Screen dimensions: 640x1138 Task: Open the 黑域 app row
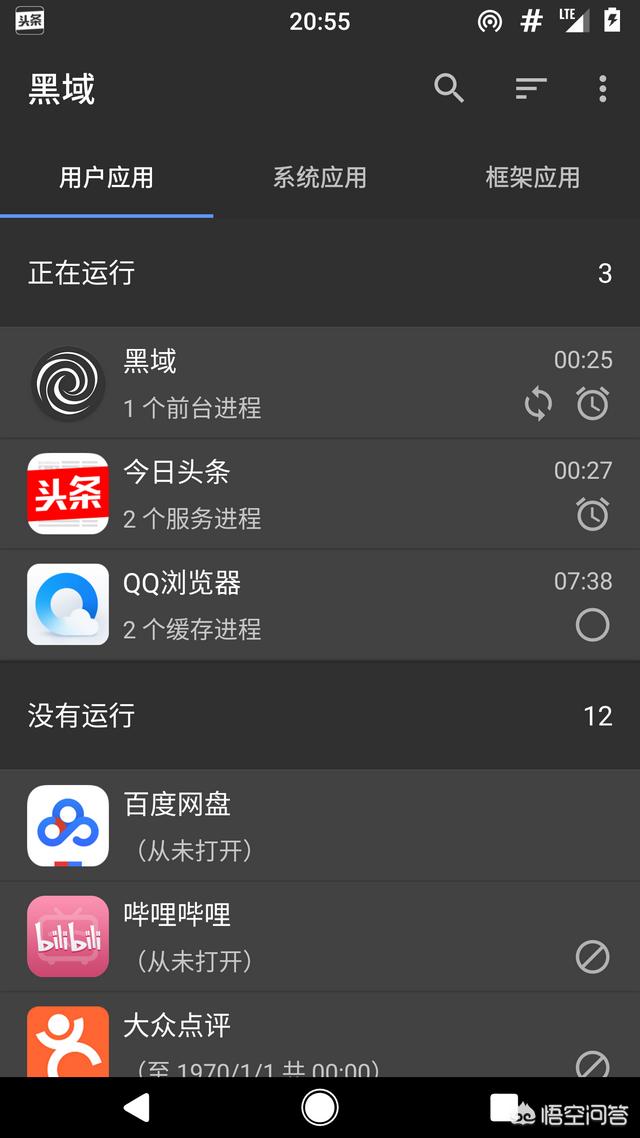click(300, 383)
